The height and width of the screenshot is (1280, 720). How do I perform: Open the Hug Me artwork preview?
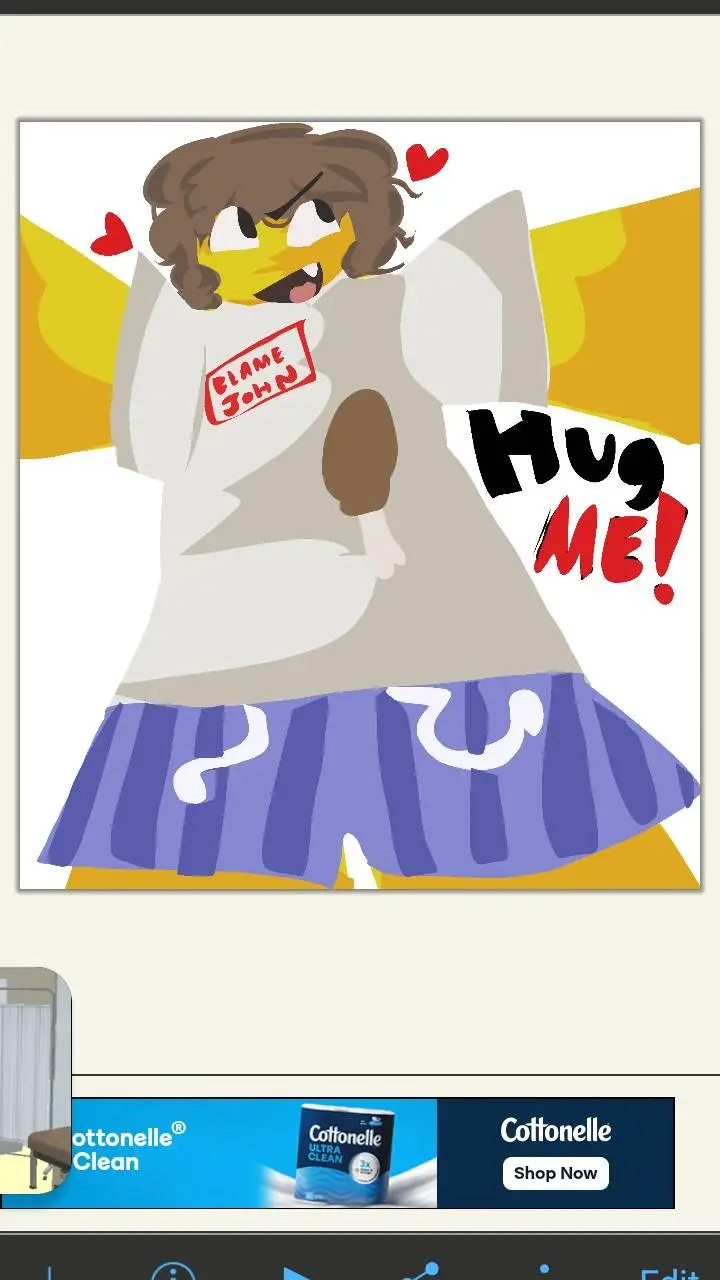coord(360,505)
